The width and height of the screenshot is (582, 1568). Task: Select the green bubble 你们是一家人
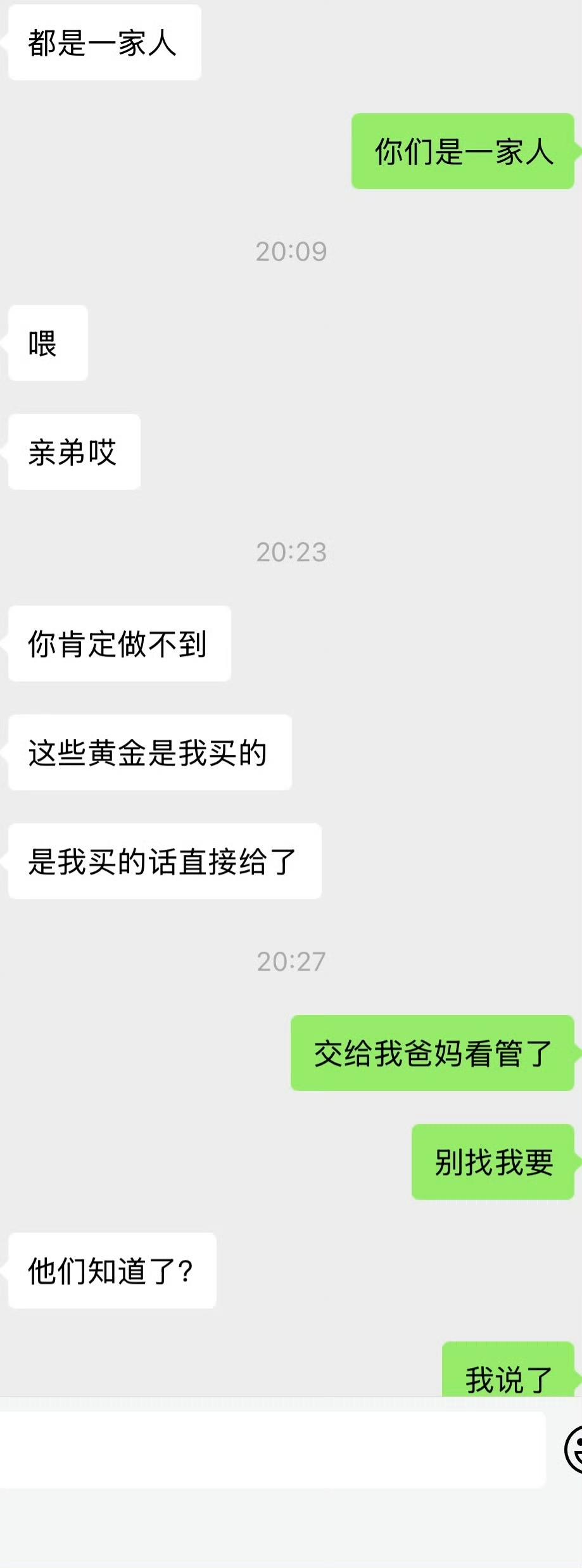click(x=464, y=151)
